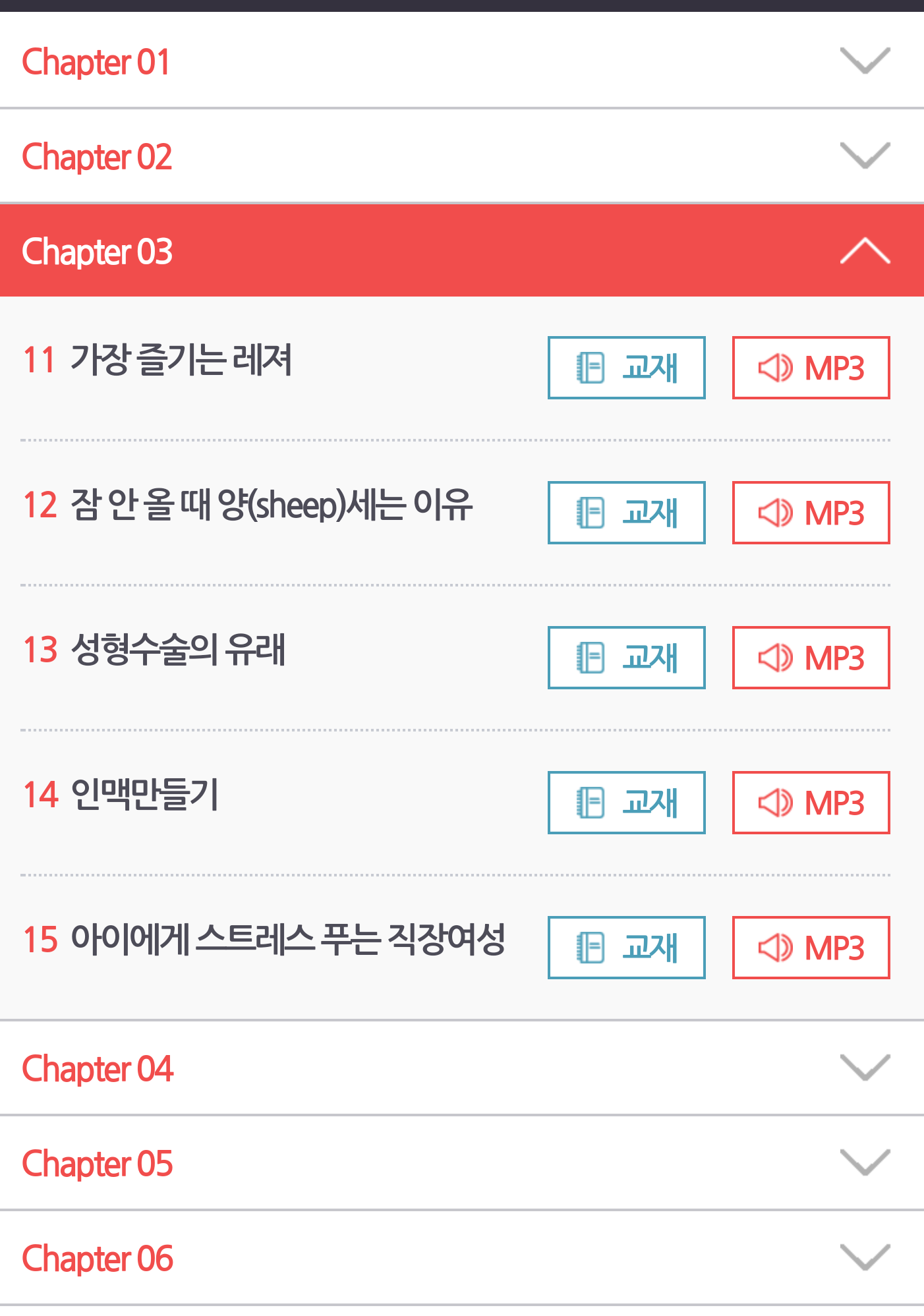The image size is (924, 1316).
Task: Expand Chapter 04 section
Action: [x=461, y=1068]
